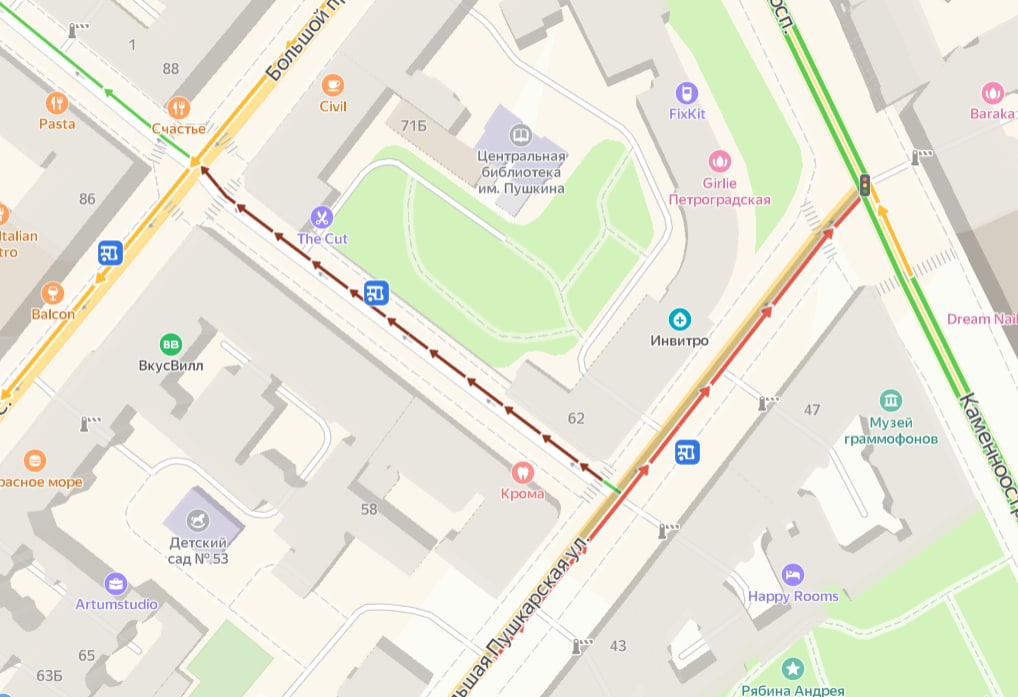Tap the Baraka marker
The image size is (1018, 697).
click(x=992, y=92)
